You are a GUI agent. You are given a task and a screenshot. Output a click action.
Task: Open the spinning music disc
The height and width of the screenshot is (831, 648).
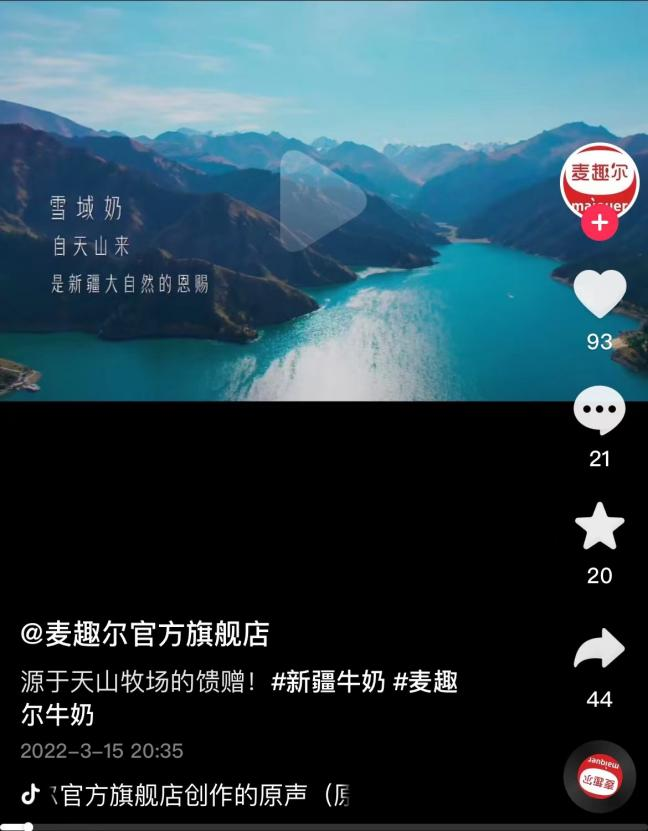coord(599,777)
